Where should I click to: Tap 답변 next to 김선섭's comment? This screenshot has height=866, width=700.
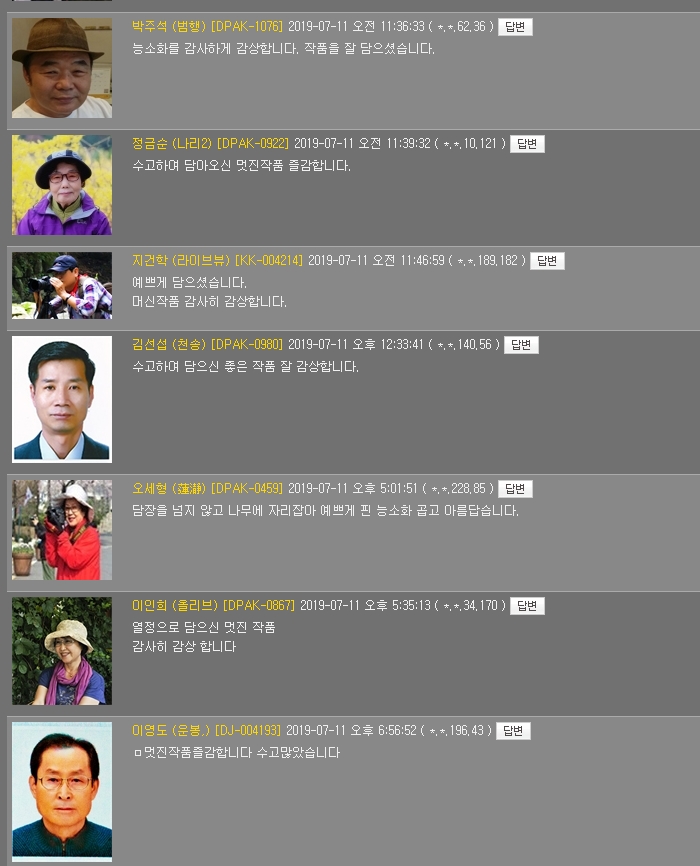[x=521, y=345]
